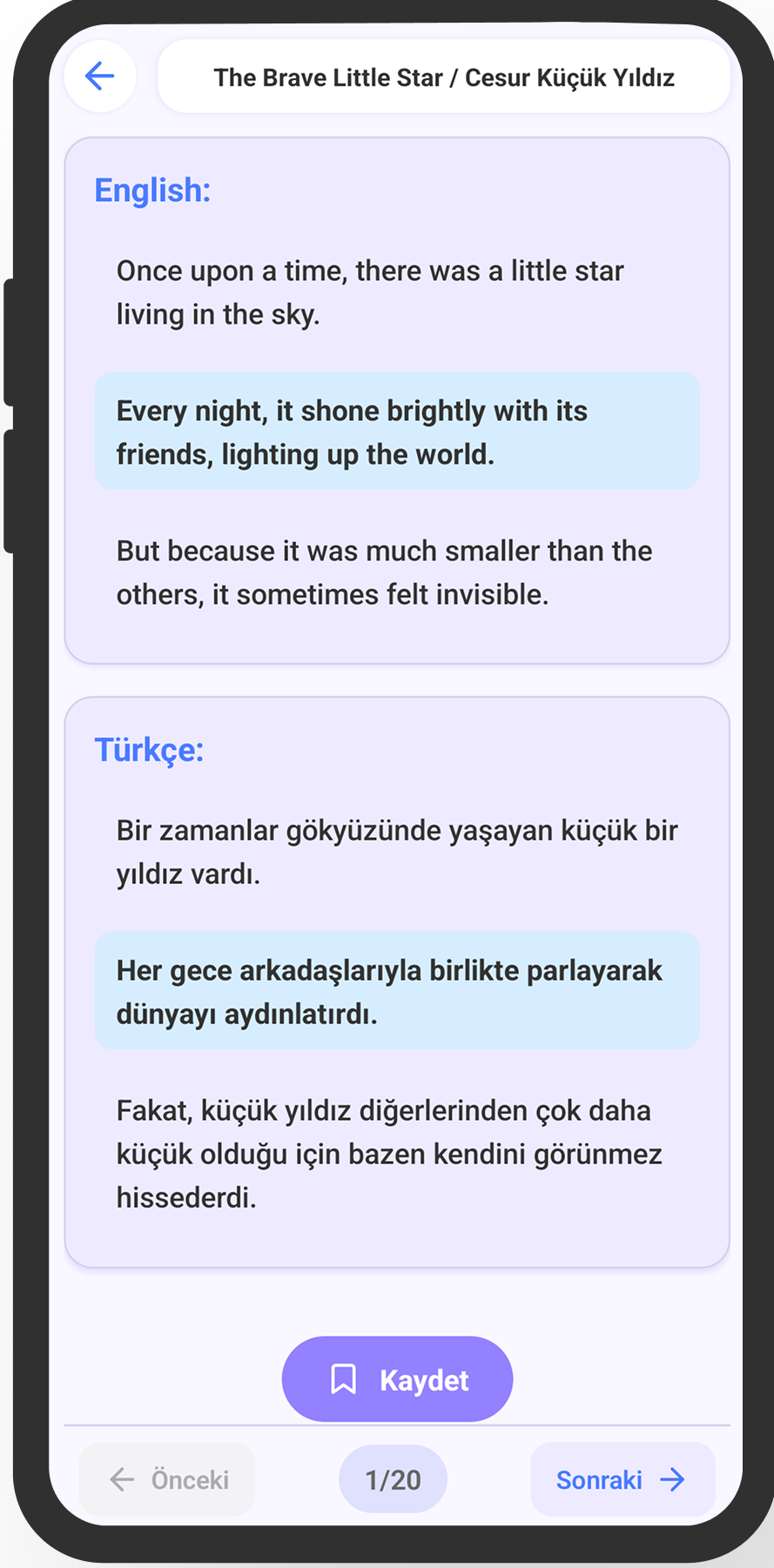Select the English: section label
The width and height of the screenshot is (774, 1568).
click(x=152, y=190)
